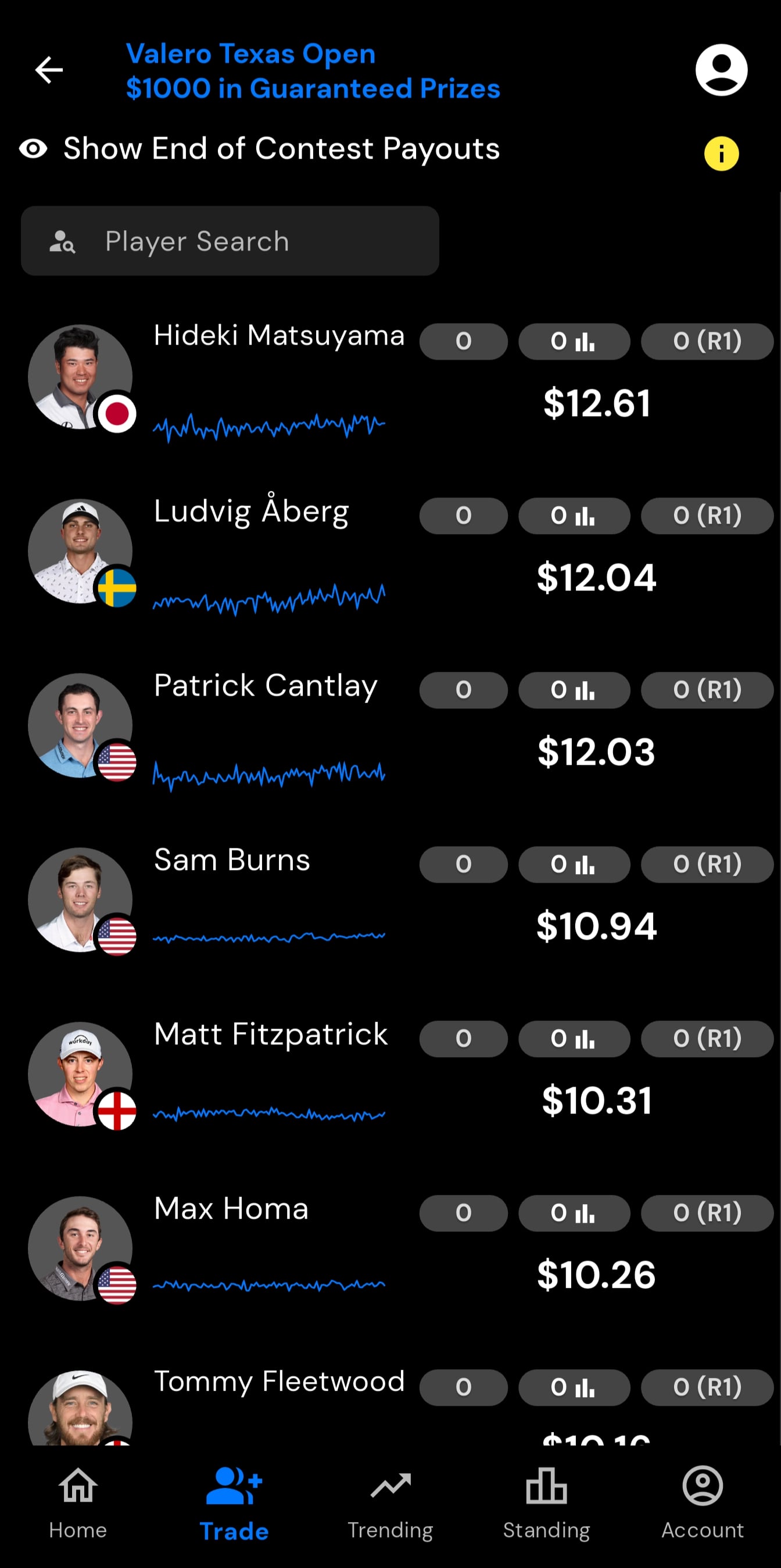The image size is (781, 1568).
Task: Tap Ludvig Åberg's 0 (R1) button
Action: [707, 515]
